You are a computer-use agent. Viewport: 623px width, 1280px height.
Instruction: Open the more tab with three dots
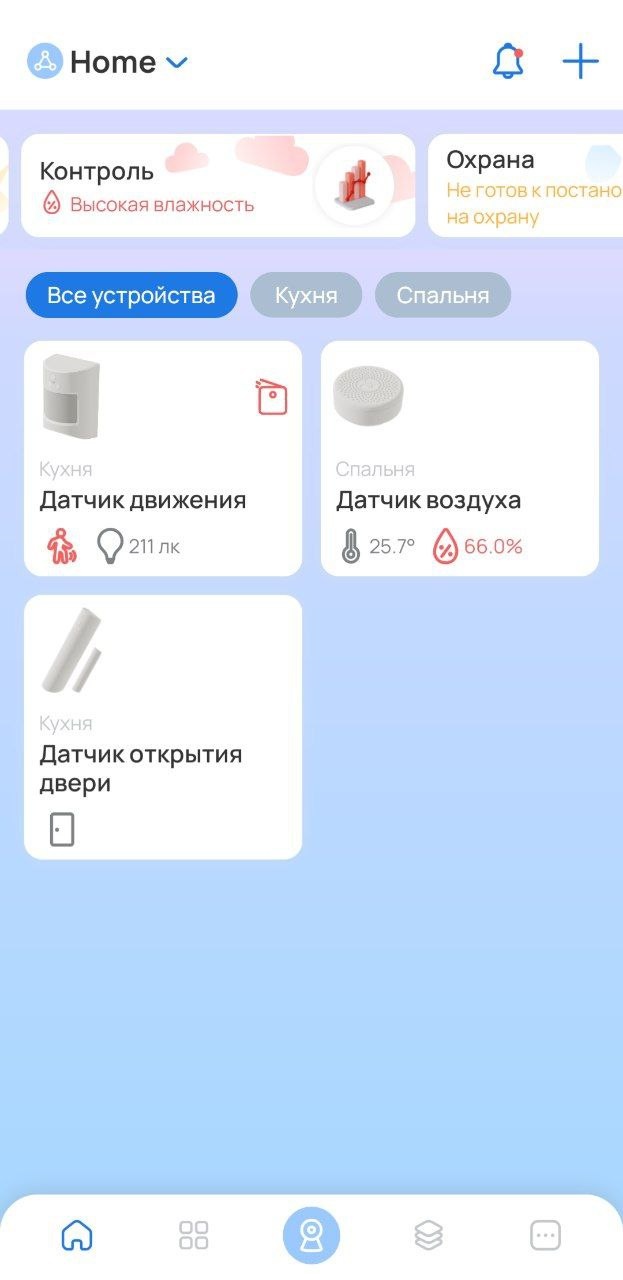(545, 1235)
